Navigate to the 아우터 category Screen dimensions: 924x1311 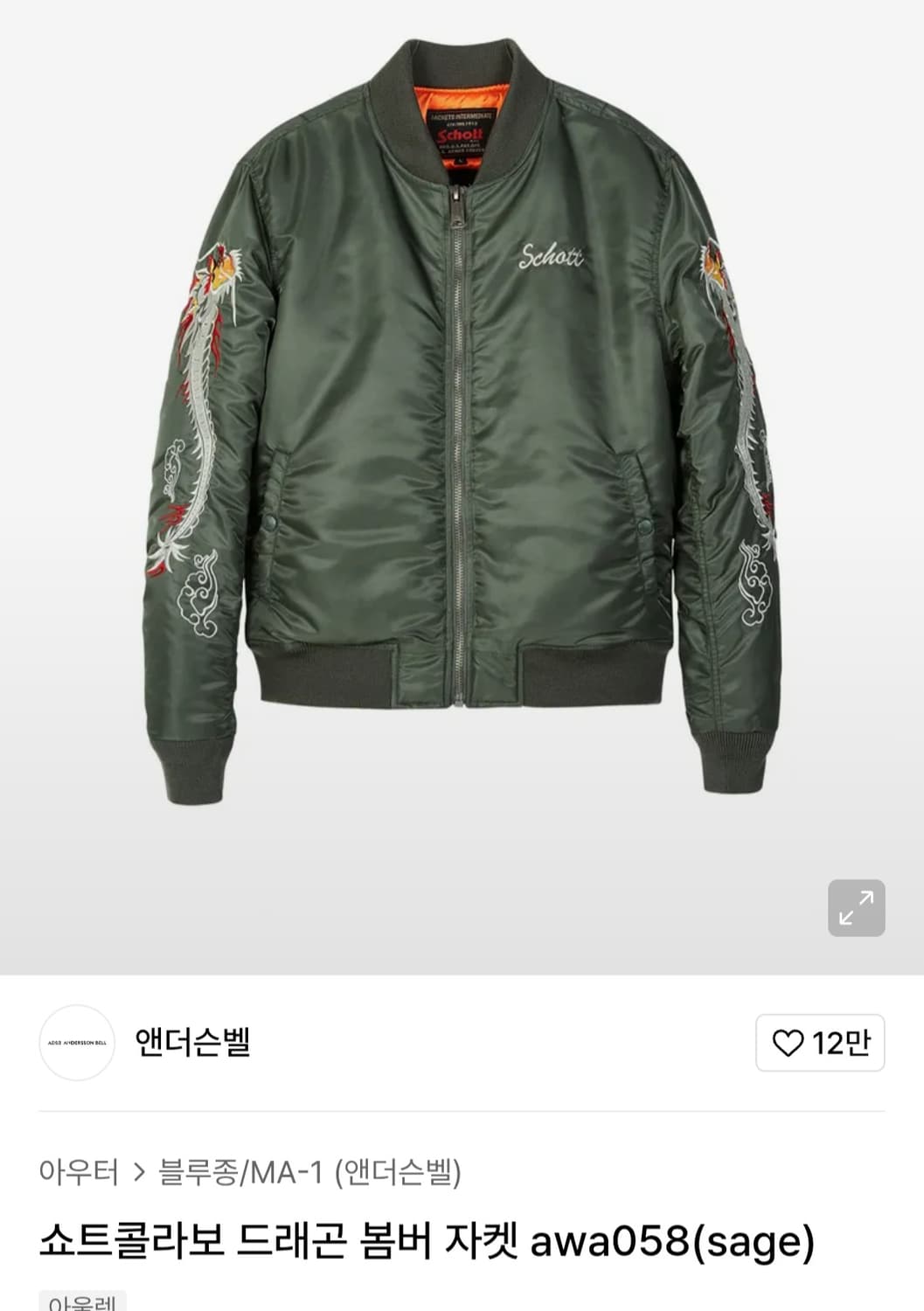coord(80,1176)
